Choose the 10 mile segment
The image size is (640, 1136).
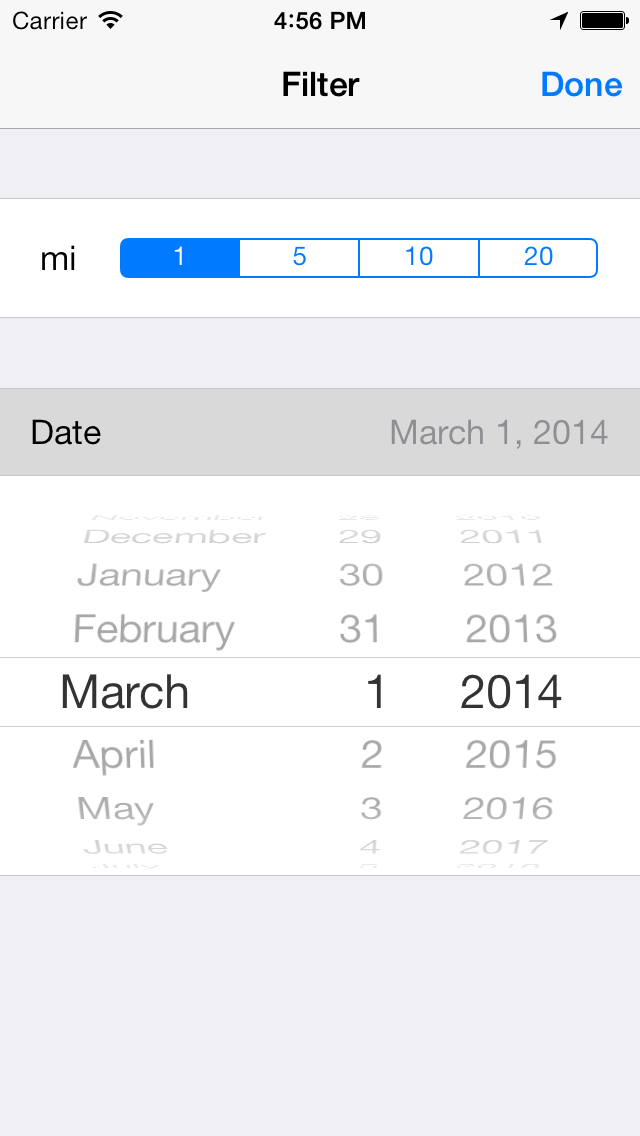(419, 257)
